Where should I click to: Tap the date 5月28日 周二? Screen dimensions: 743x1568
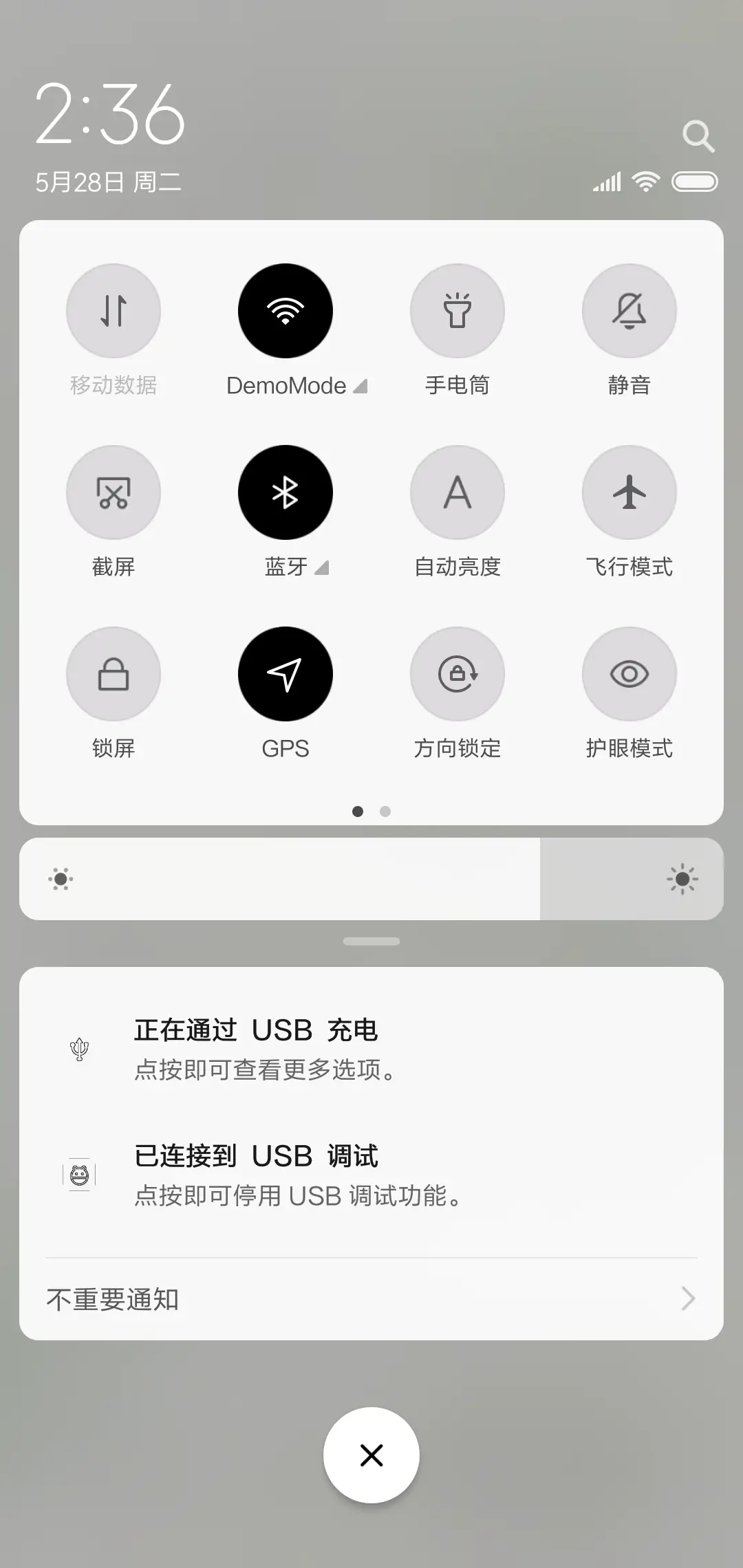pyautogui.click(x=108, y=181)
